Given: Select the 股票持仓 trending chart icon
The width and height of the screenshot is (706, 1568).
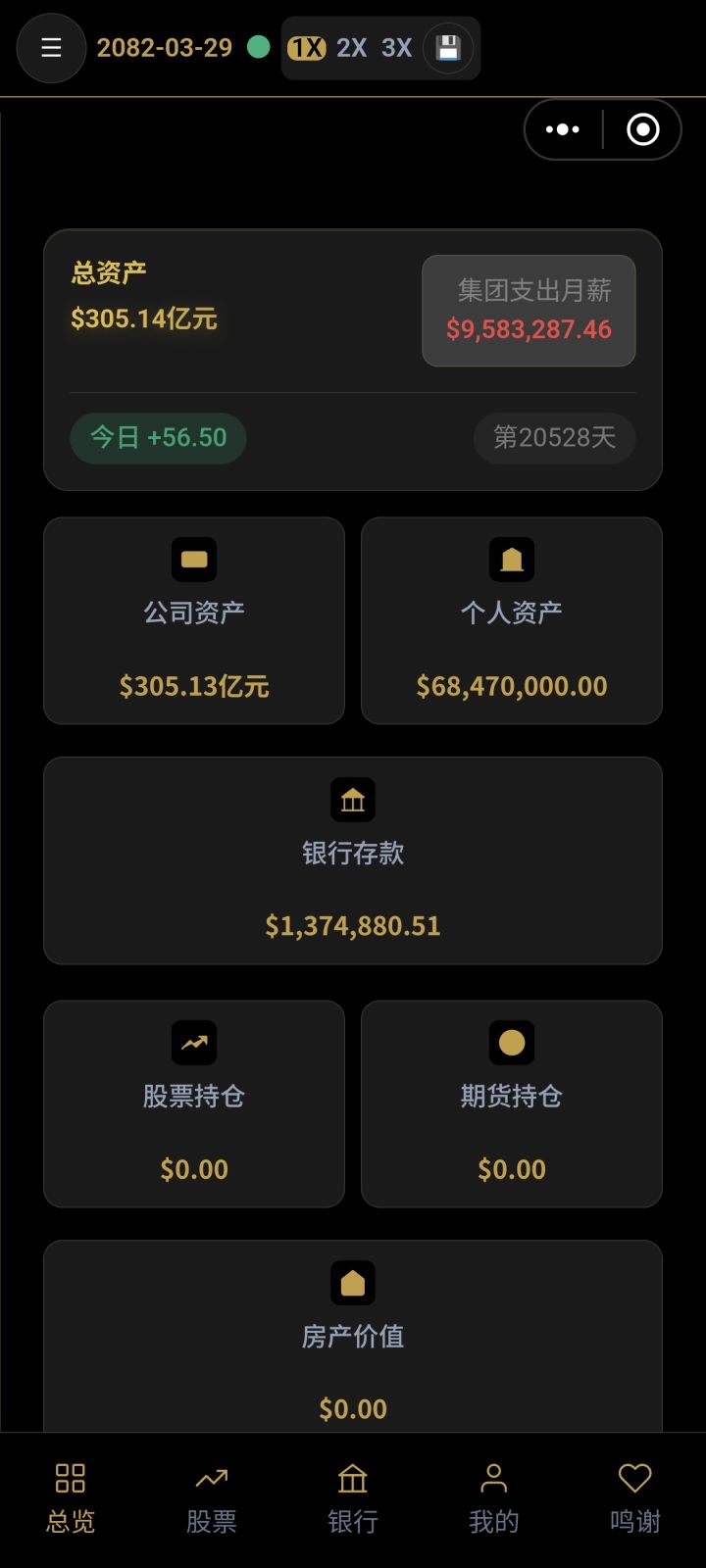Looking at the screenshot, I should [x=193, y=1042].
